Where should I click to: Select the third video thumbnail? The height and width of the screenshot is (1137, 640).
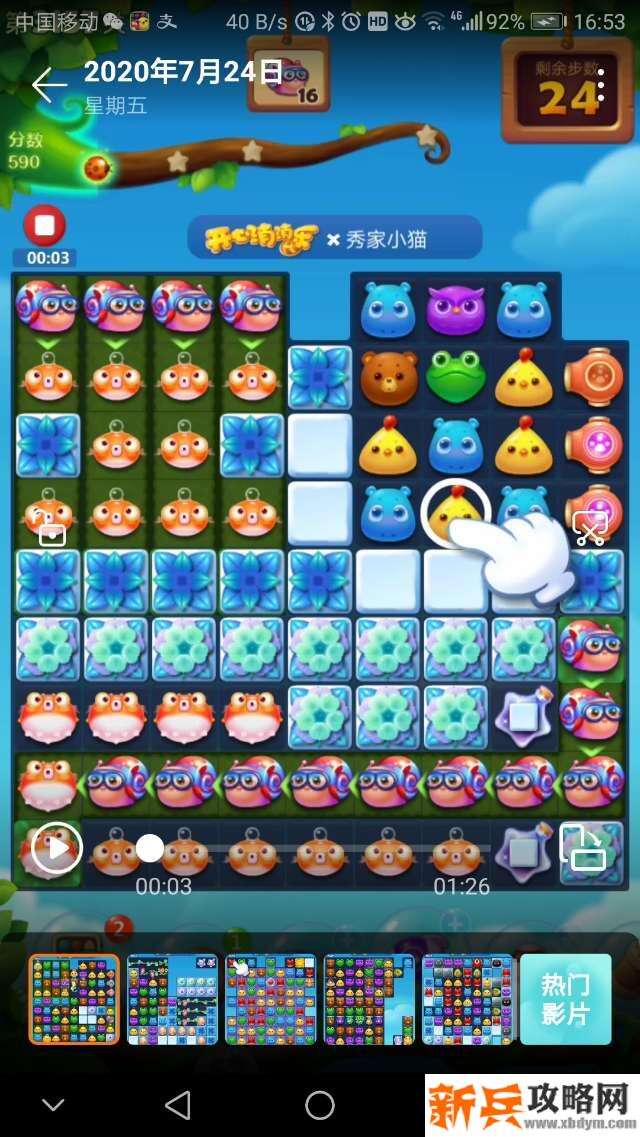point(270,999)
